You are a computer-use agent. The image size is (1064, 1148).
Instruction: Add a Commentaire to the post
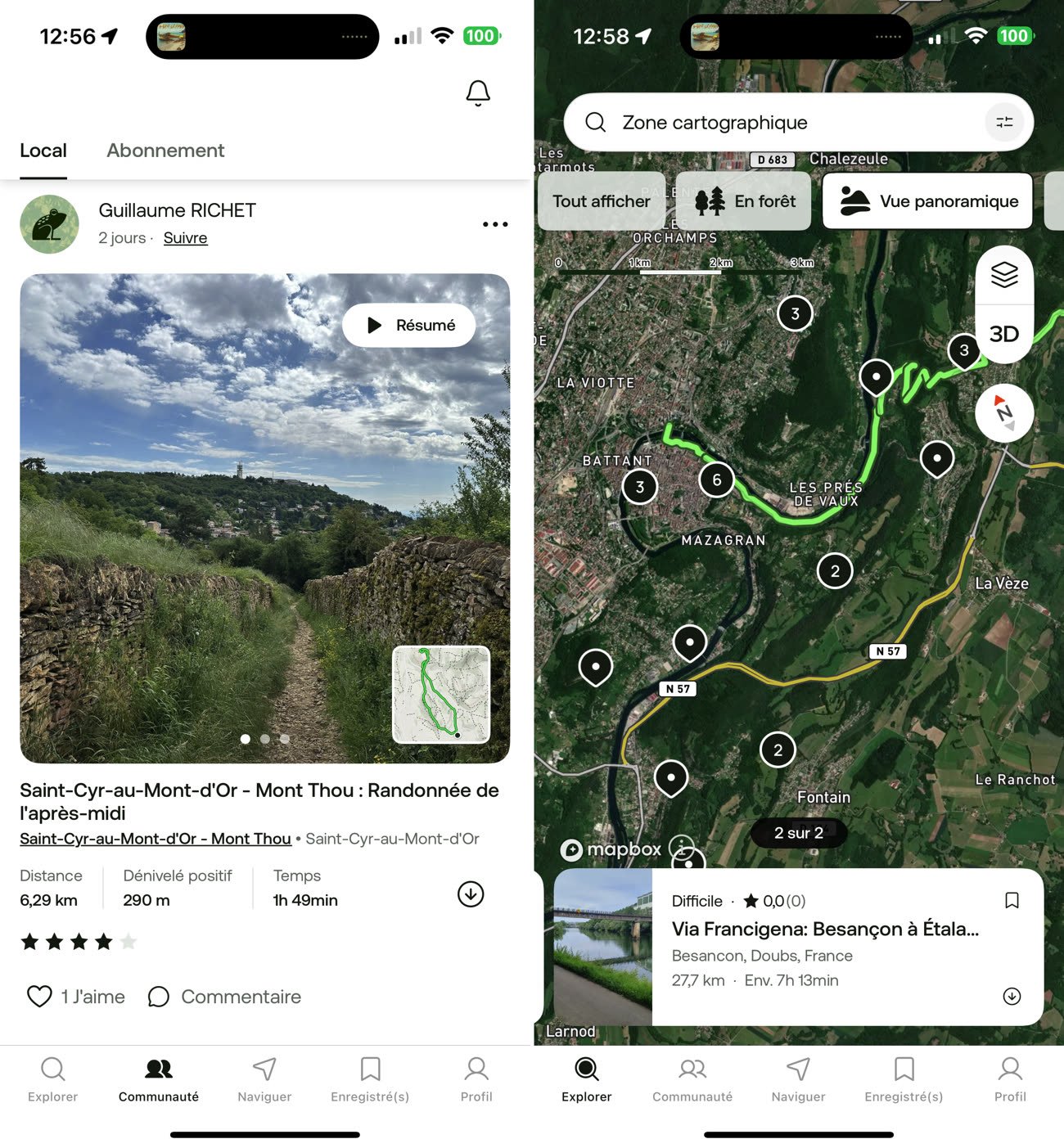tap(225, 997)
